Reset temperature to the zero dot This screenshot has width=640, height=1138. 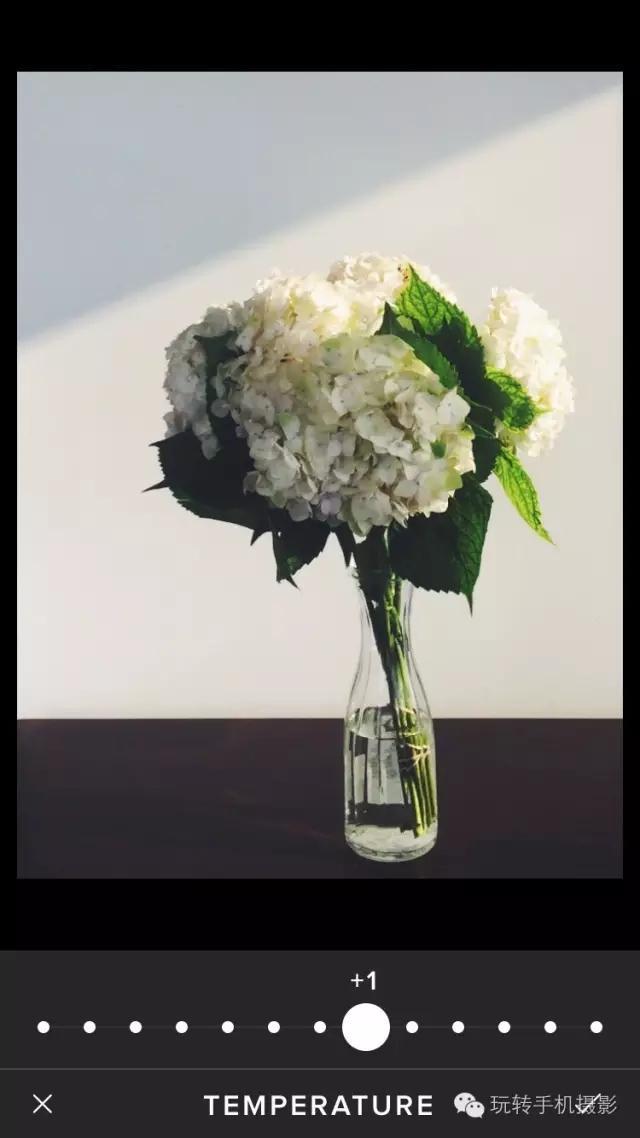[320, 1027]
